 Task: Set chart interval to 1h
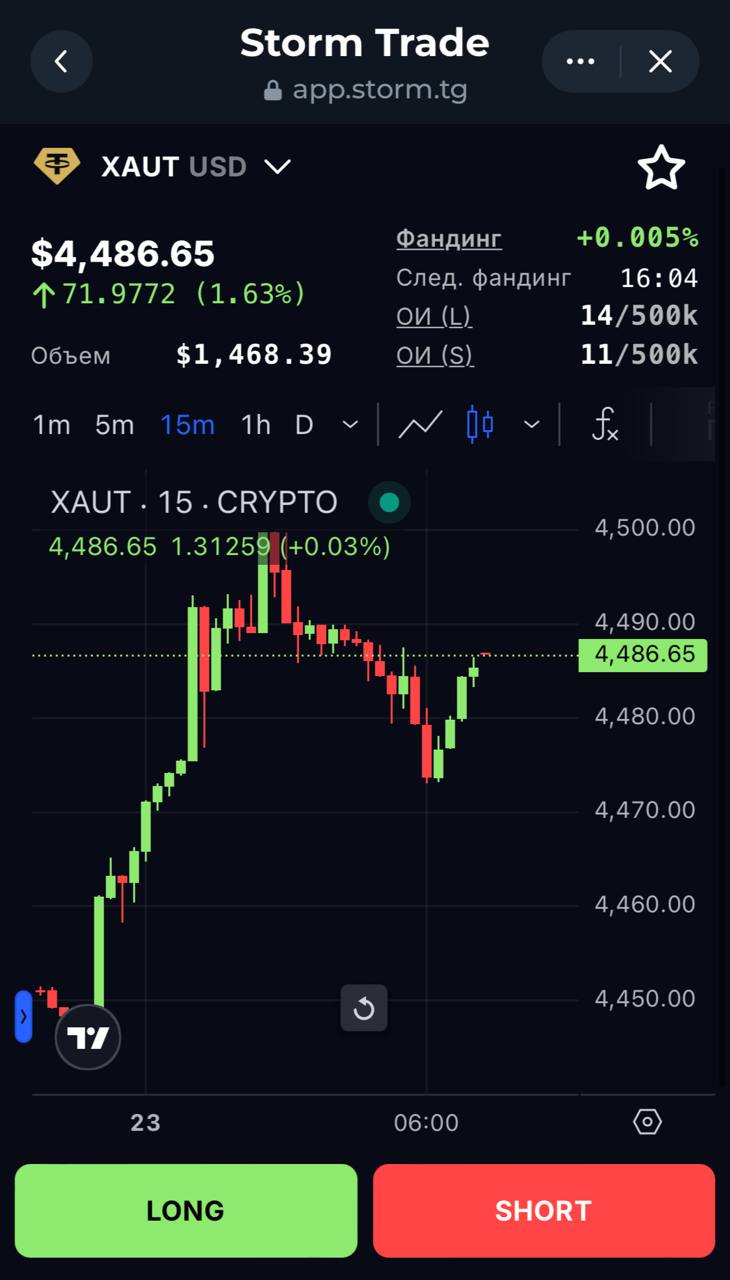pos(255,425)
